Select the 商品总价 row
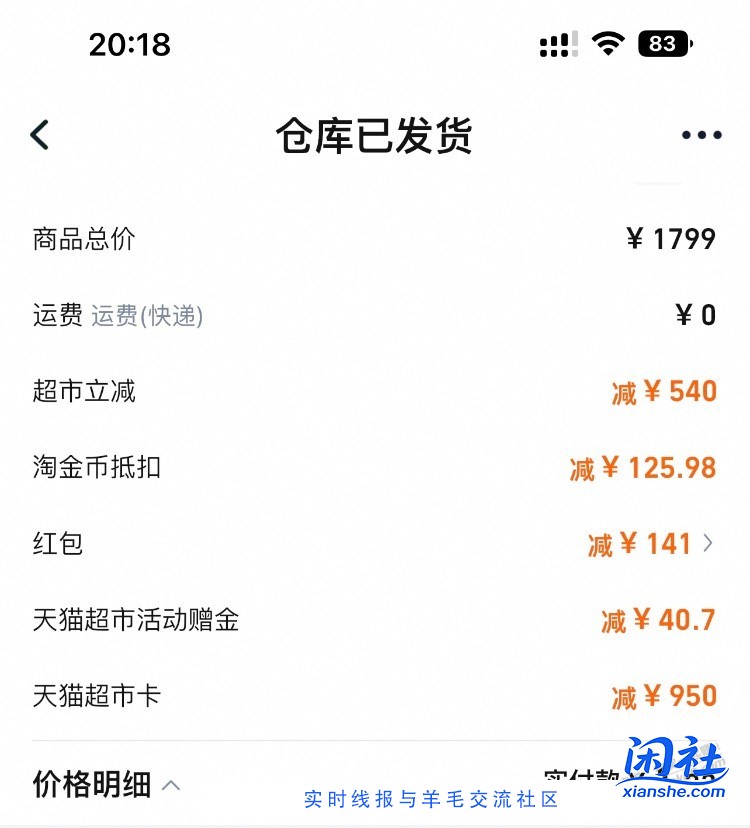 point(375,239)
